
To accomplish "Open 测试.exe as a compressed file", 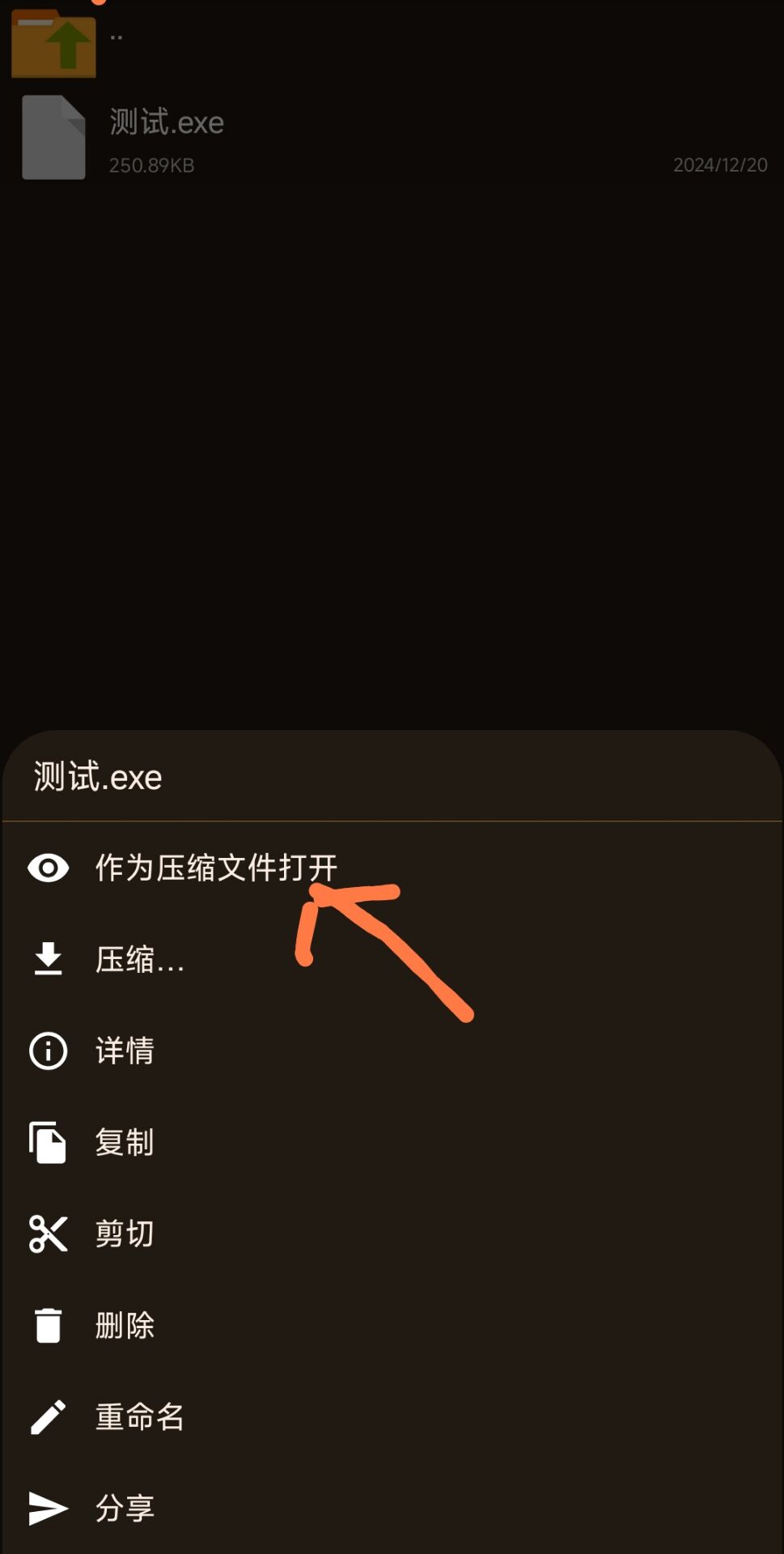I will [x=215, y=868].
